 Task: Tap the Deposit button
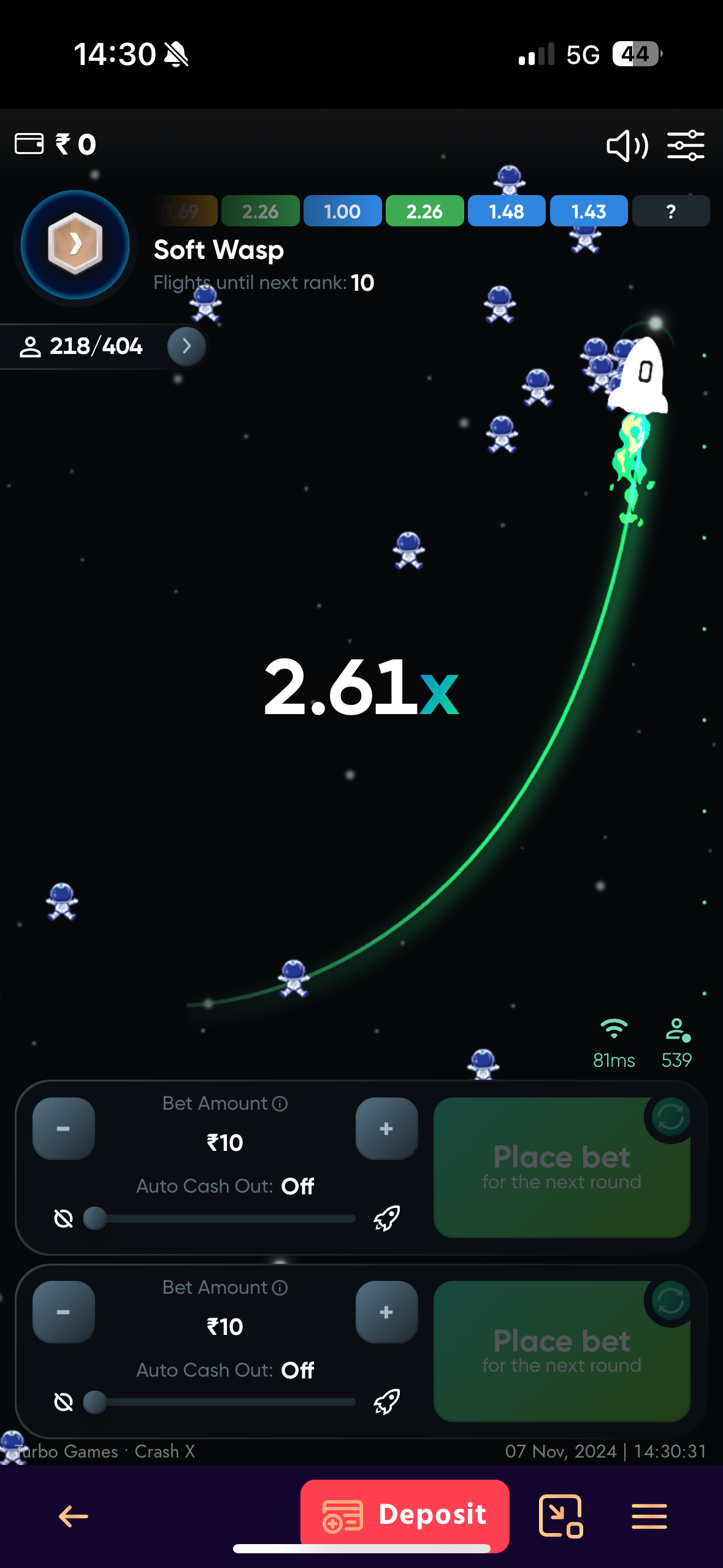click(x=405, y=1515)
